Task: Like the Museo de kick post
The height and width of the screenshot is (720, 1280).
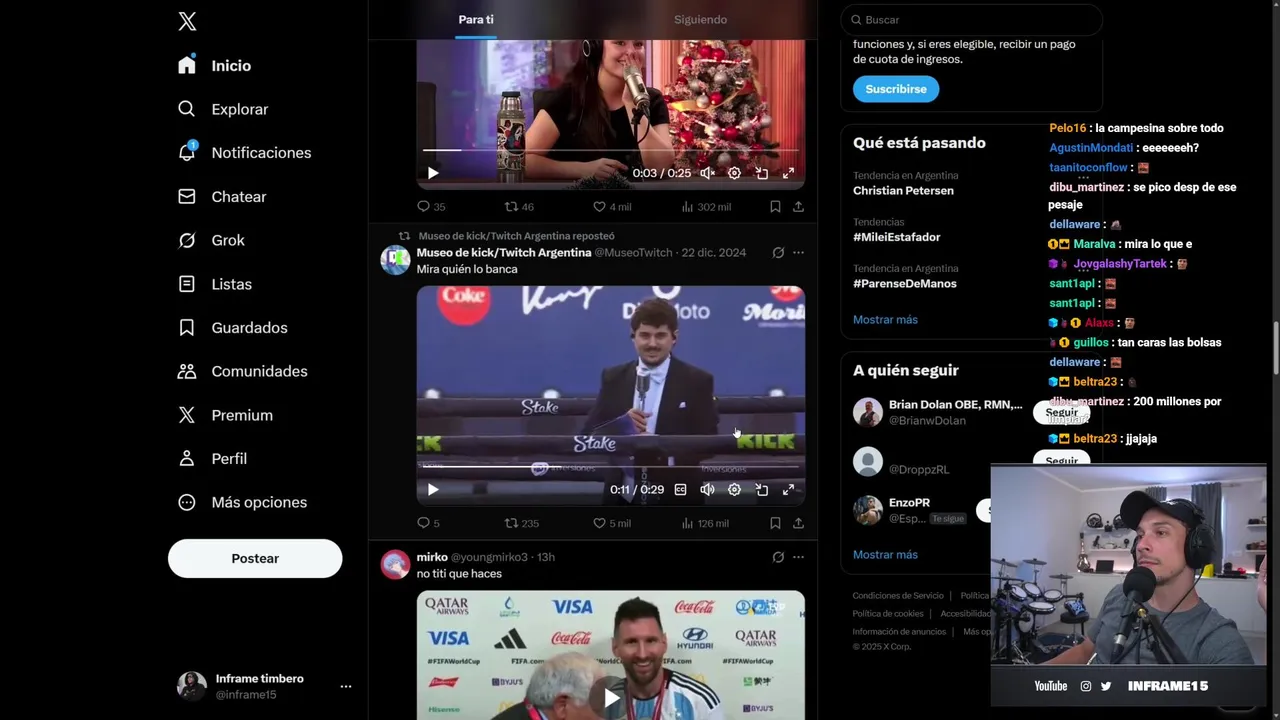Action: point(600,523)
